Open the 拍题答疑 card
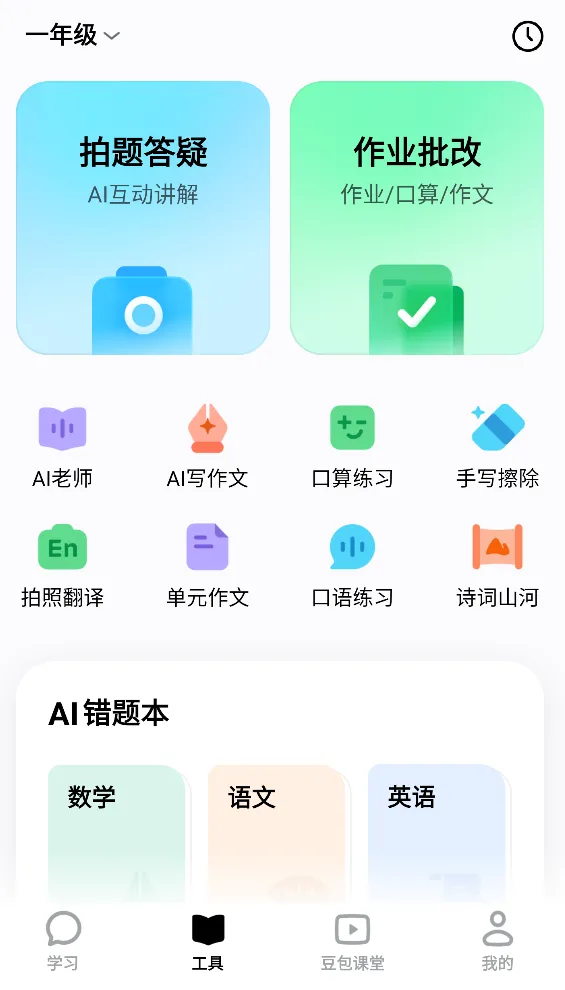Screen dimensions: 565x990 [x=143, y=218]
